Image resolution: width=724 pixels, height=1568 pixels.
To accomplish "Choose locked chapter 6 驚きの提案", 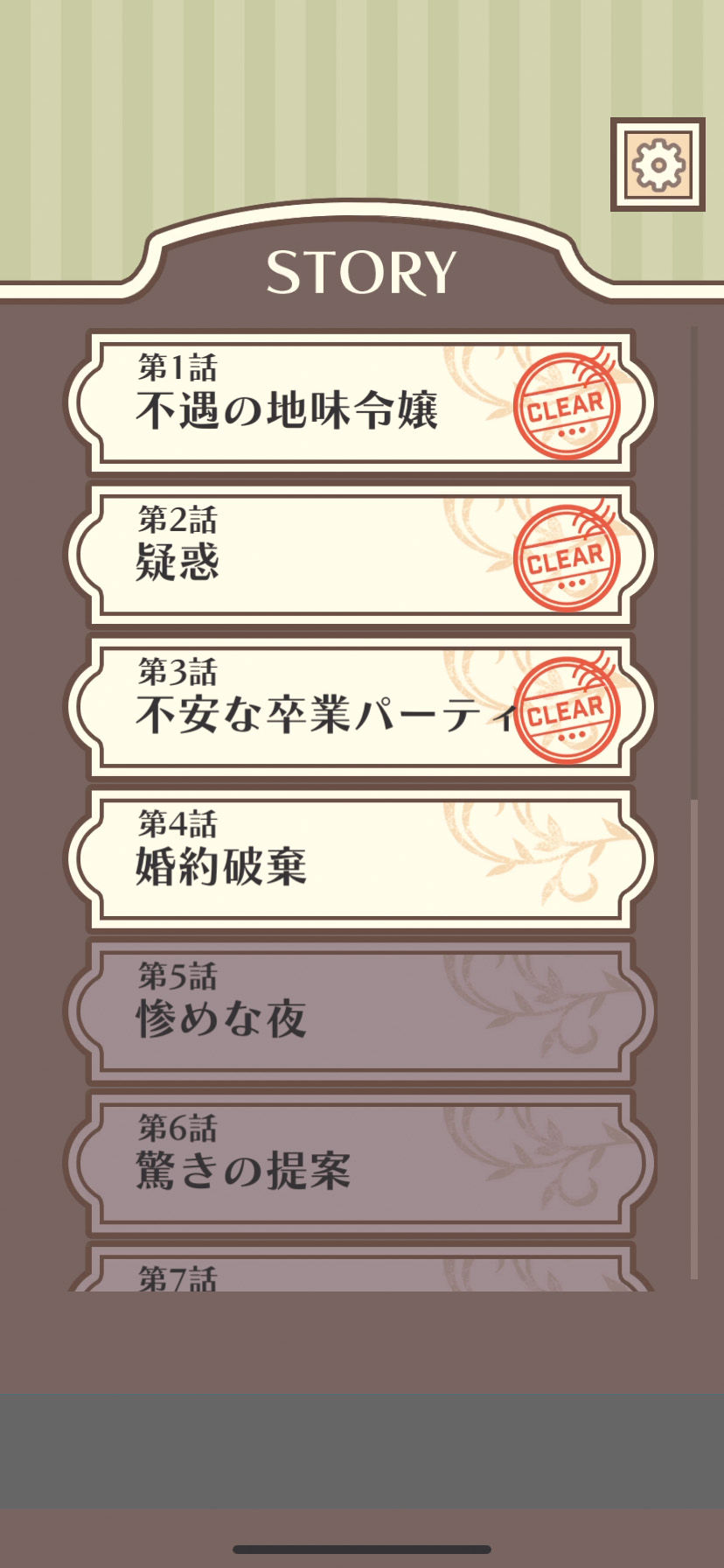I will (360, 1163).
